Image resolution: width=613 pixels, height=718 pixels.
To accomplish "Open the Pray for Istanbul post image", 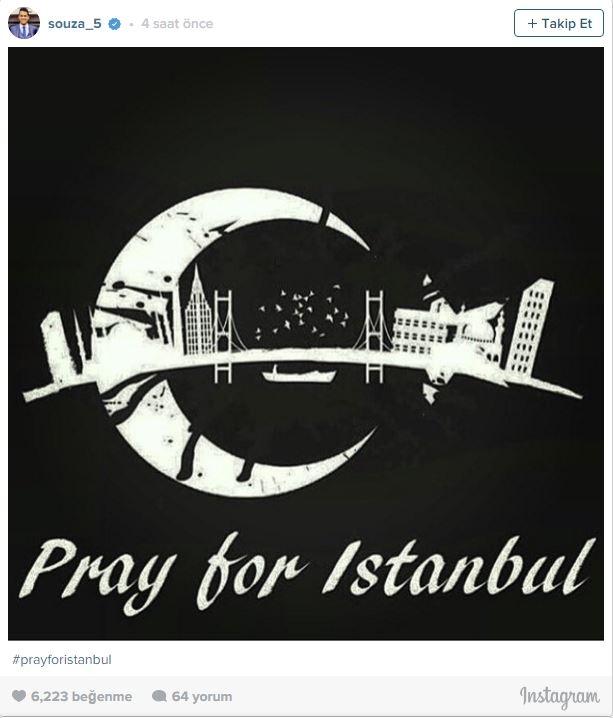I will pos(306,343).
